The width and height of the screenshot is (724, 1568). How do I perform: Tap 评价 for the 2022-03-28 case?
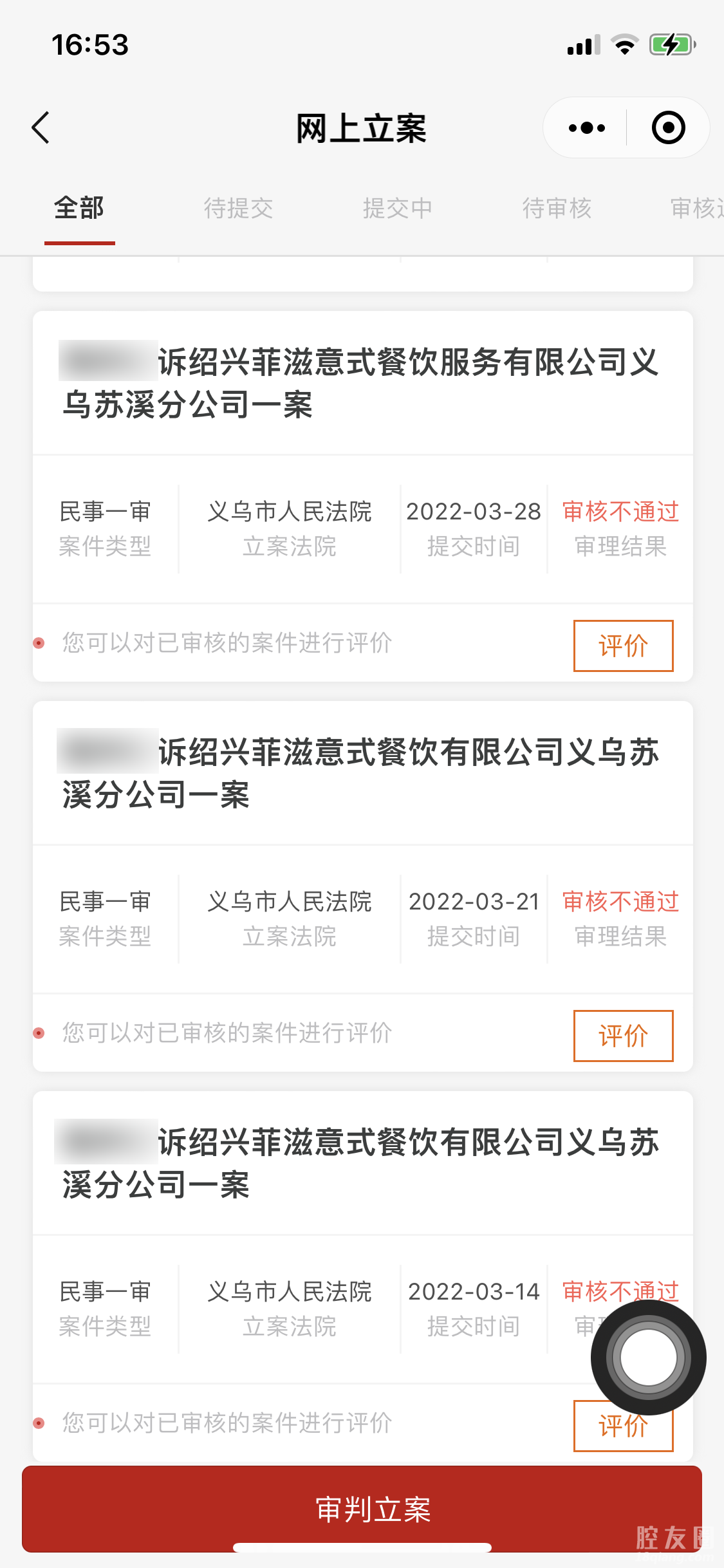pyautogui.click(x=623, y=646)
